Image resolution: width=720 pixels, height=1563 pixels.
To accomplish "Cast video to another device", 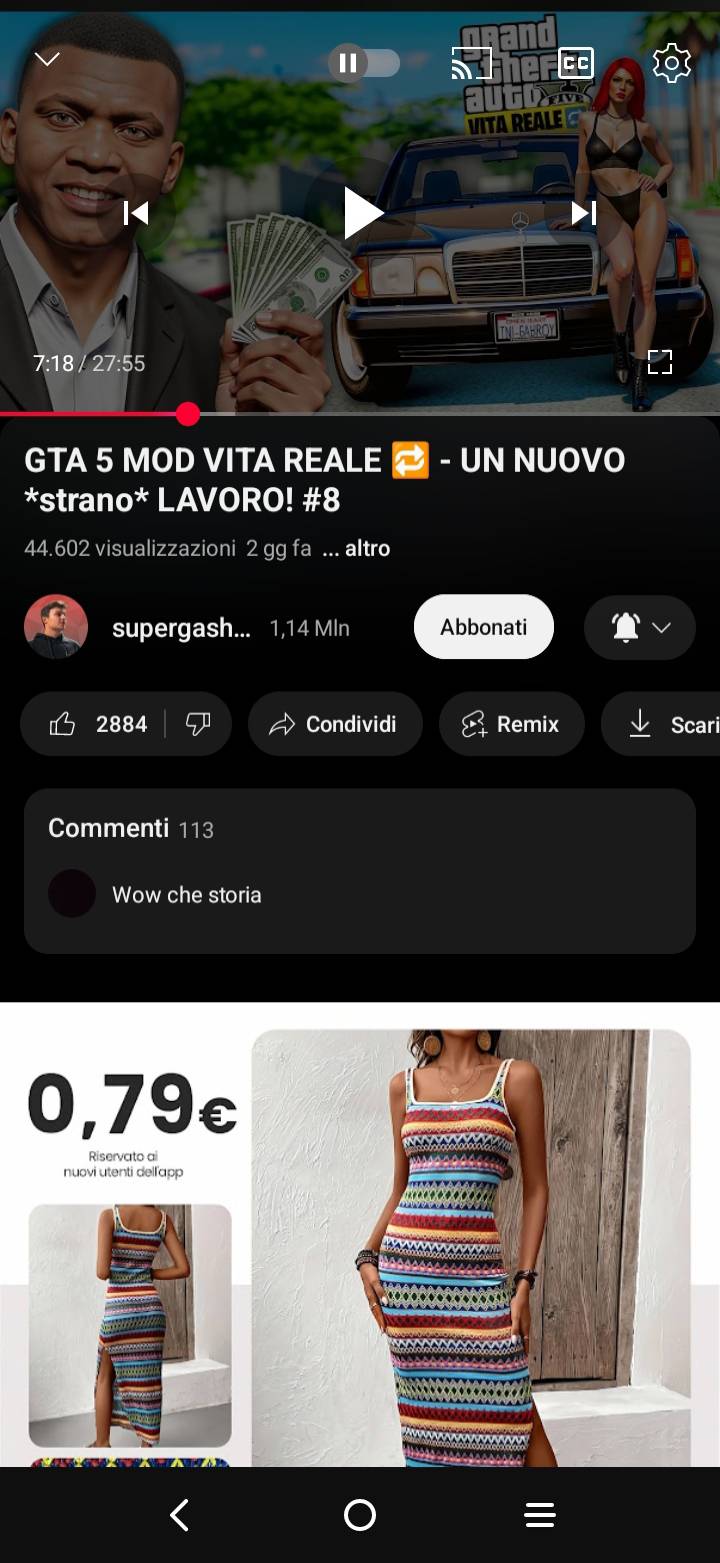I will coord(472,64).
